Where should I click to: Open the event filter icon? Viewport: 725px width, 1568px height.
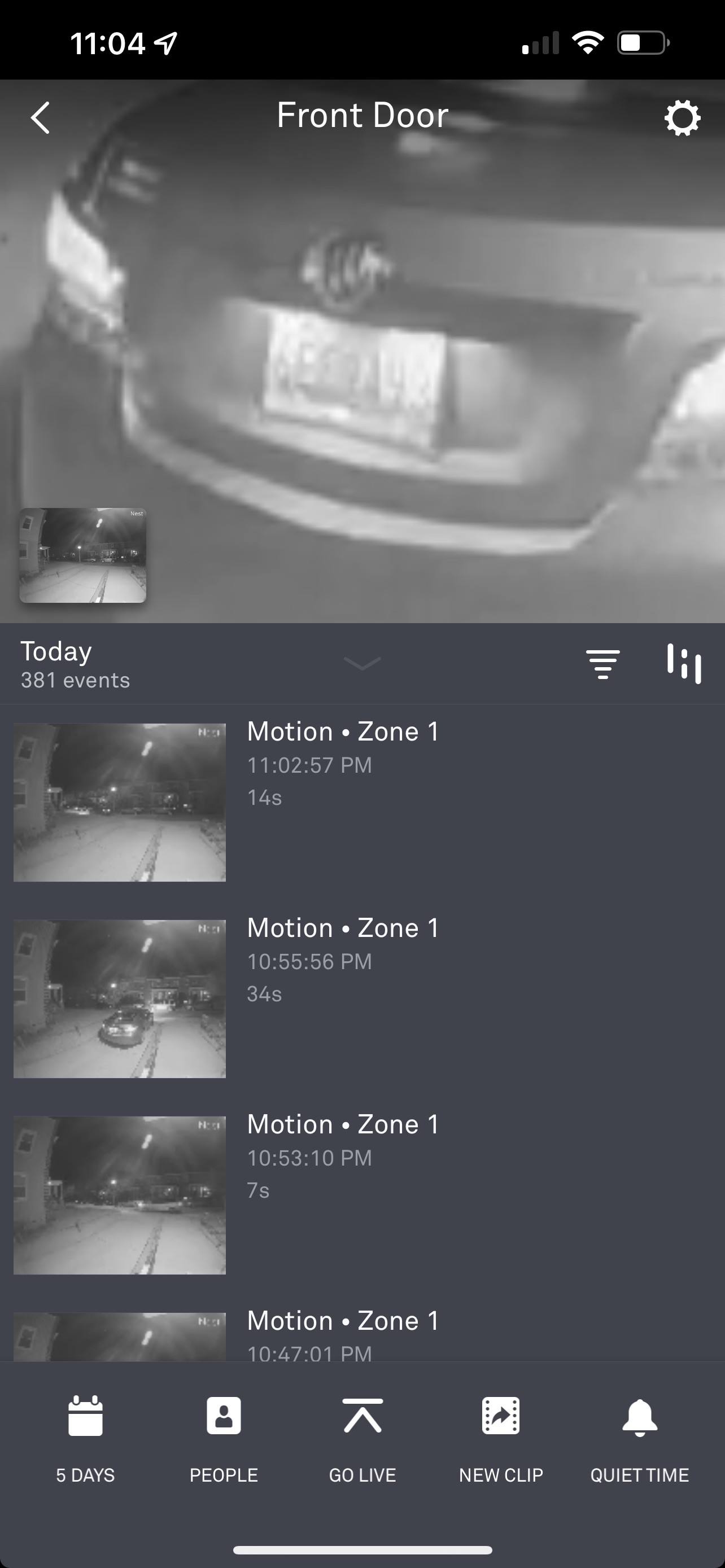602,664
